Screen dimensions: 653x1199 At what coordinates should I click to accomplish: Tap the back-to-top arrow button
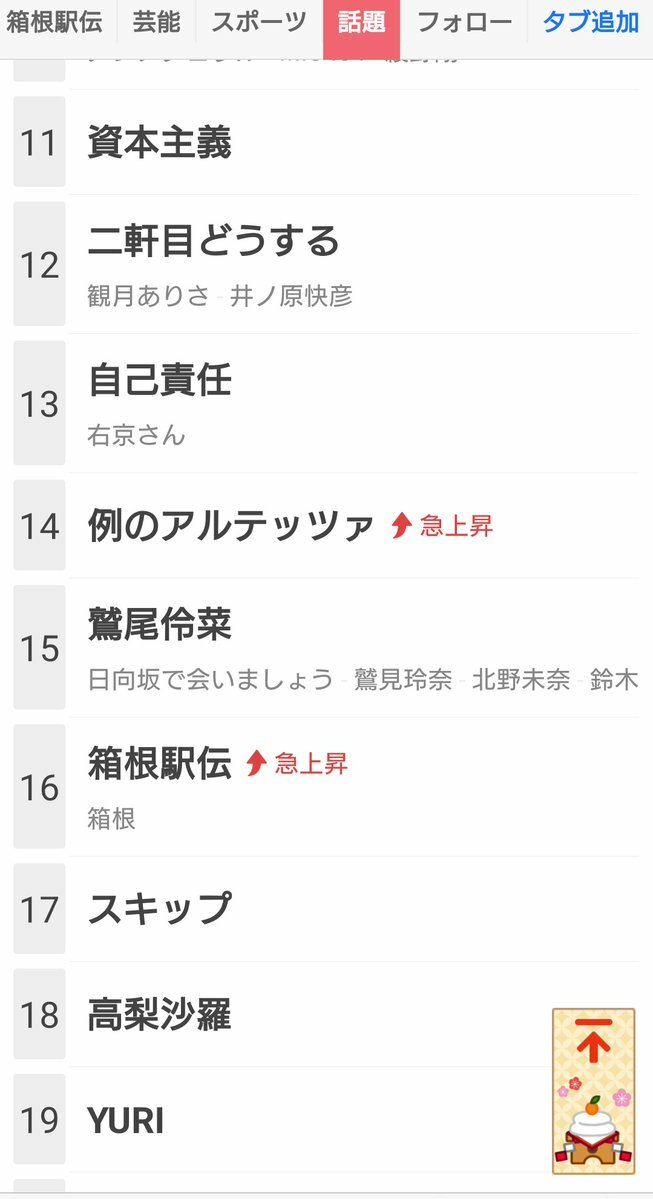(593, 1091)
